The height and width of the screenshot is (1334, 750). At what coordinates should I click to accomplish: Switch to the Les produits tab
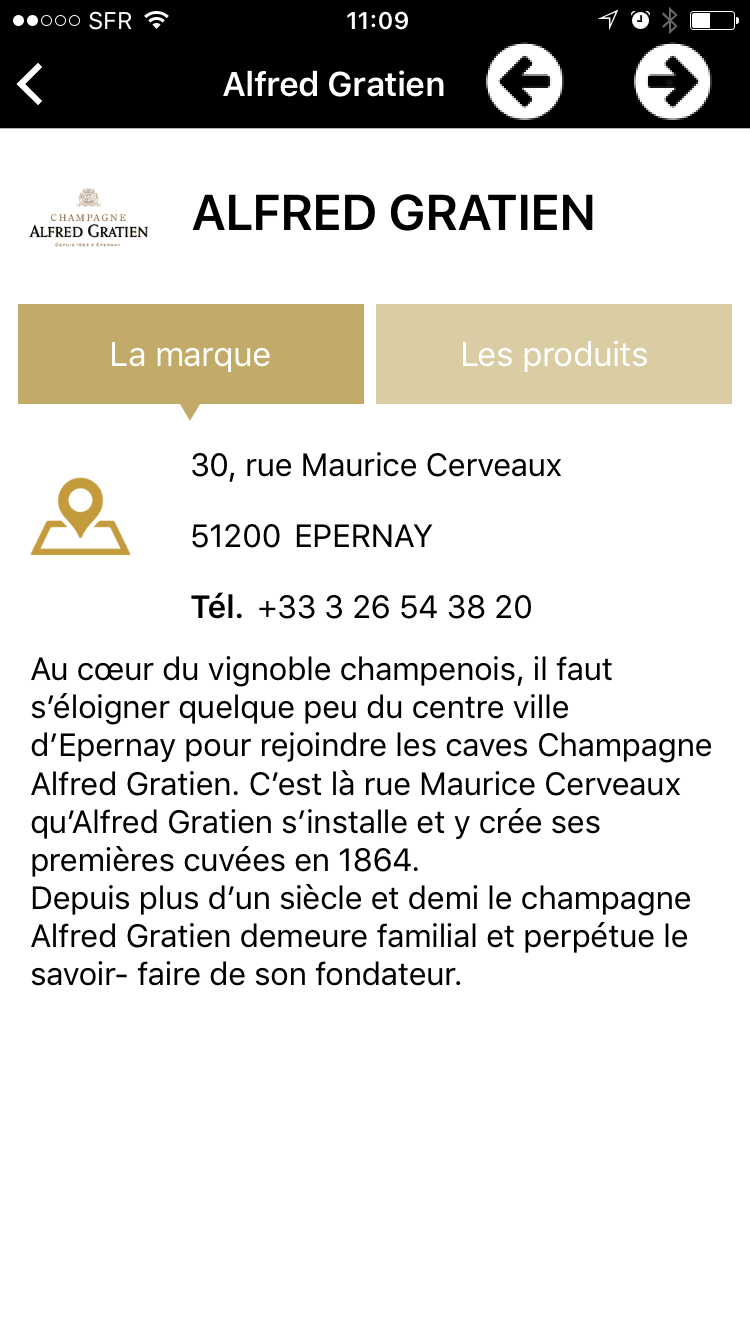554,355
